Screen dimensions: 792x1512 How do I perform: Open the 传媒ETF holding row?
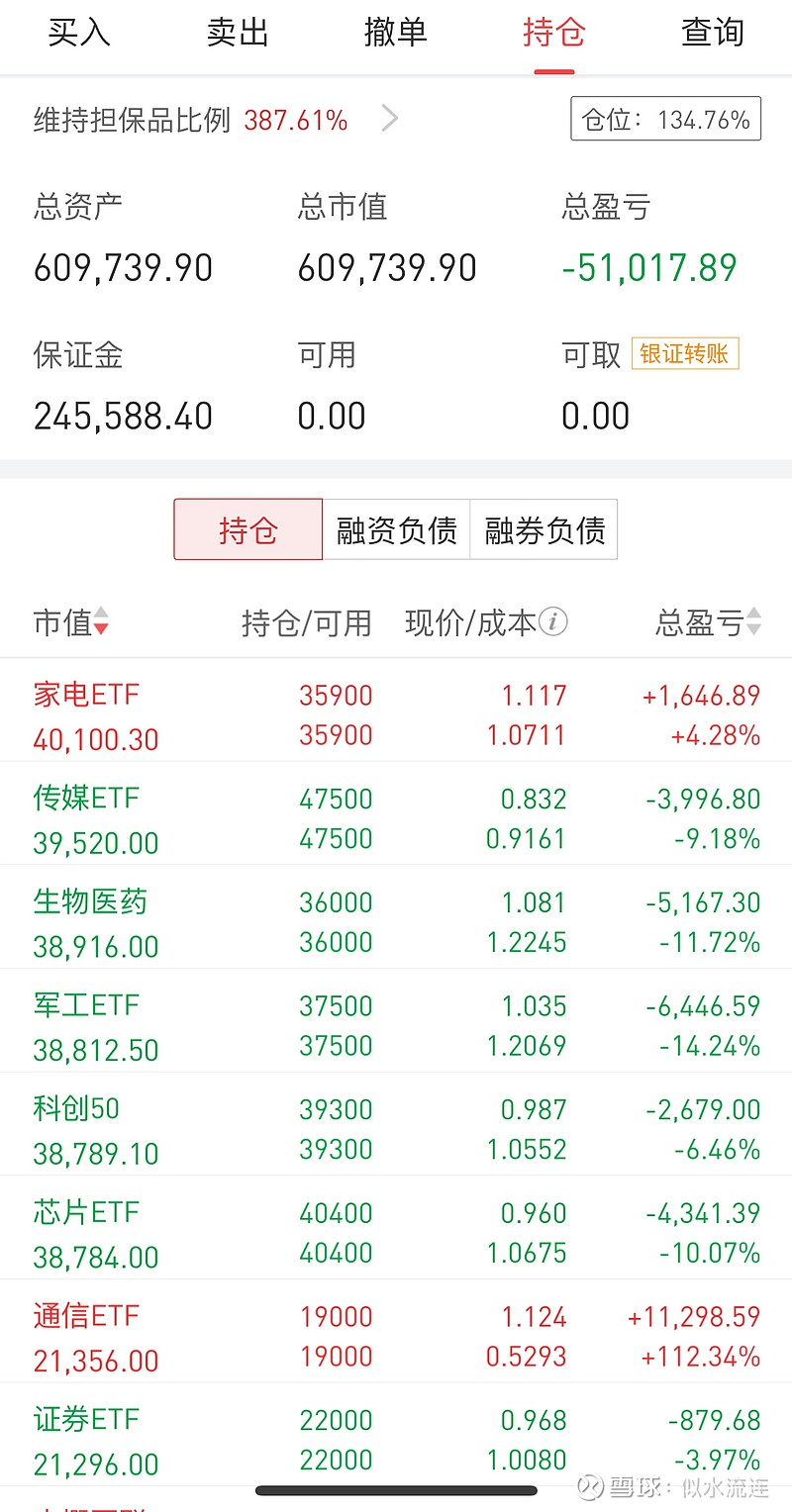(x=396, y=817)
